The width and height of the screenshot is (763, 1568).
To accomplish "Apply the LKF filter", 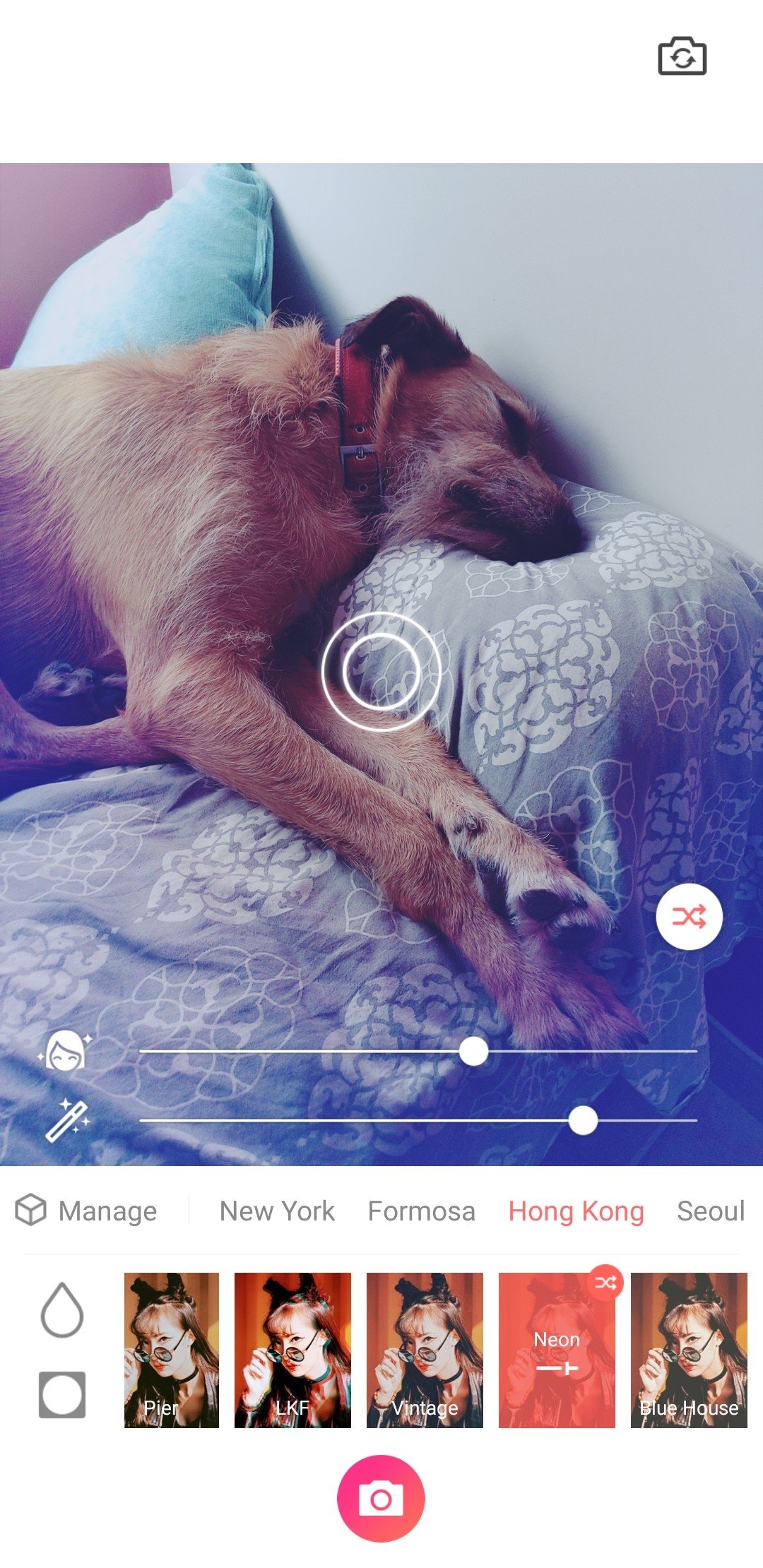I will point(292,1350).
